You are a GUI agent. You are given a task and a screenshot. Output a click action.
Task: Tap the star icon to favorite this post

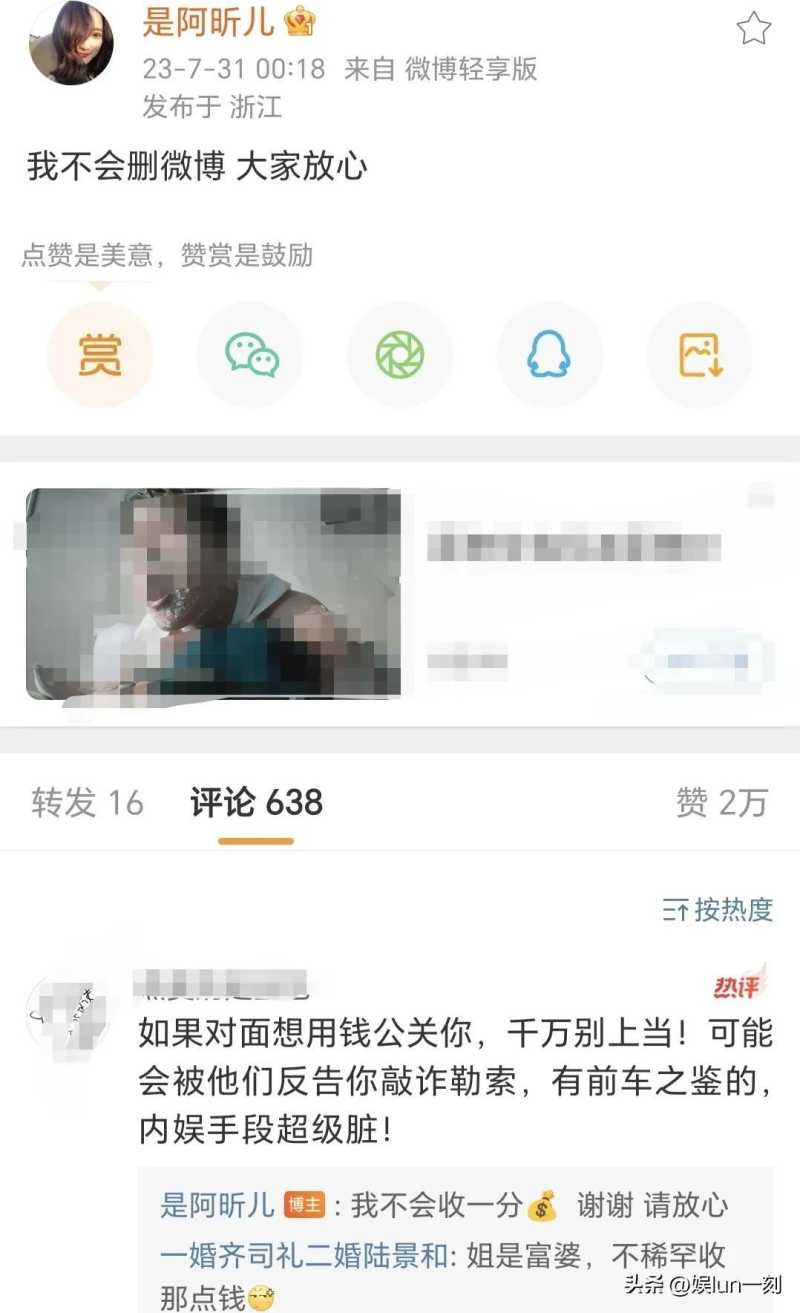click(x=754, y=29)
